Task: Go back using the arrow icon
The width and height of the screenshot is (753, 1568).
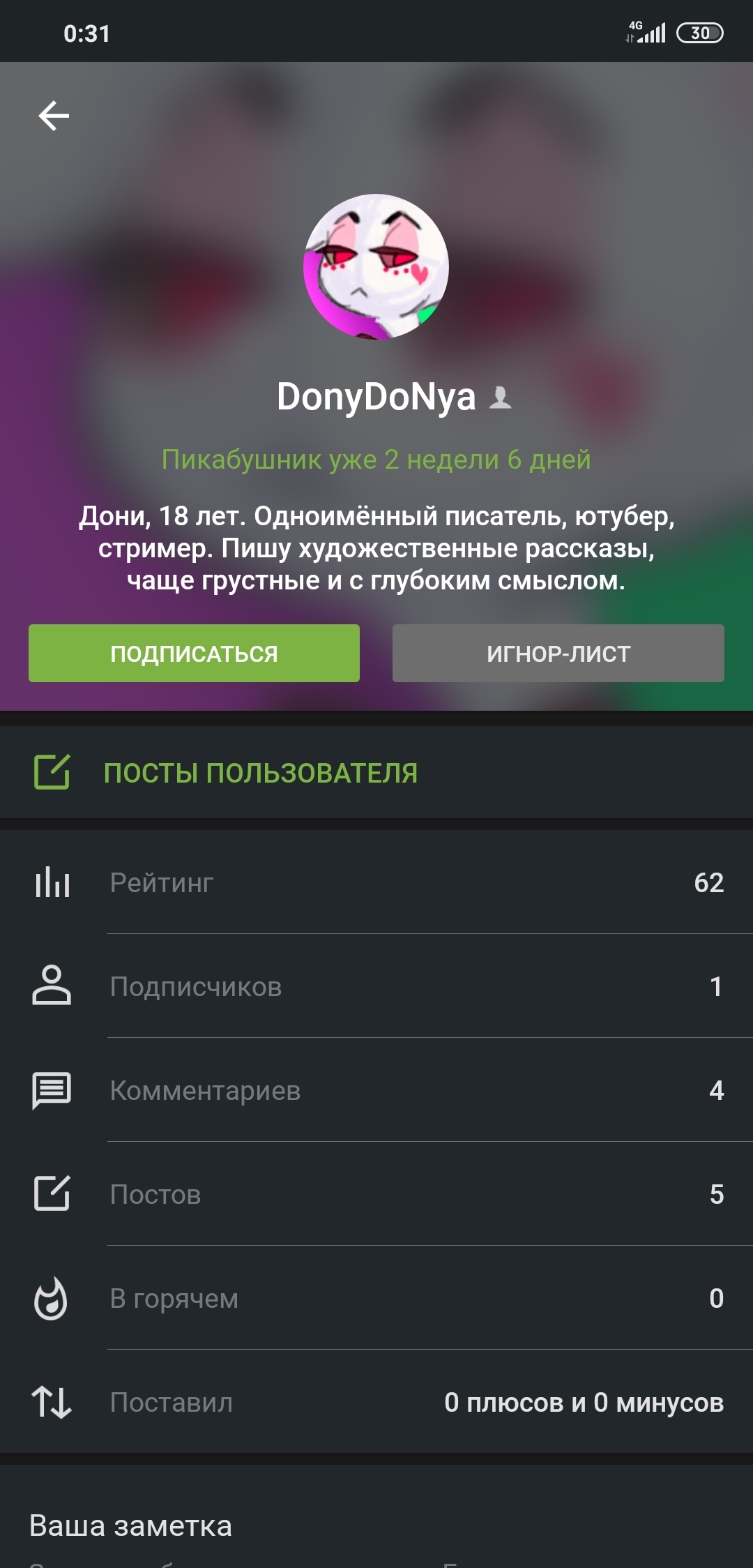Action: click(54, 116)
